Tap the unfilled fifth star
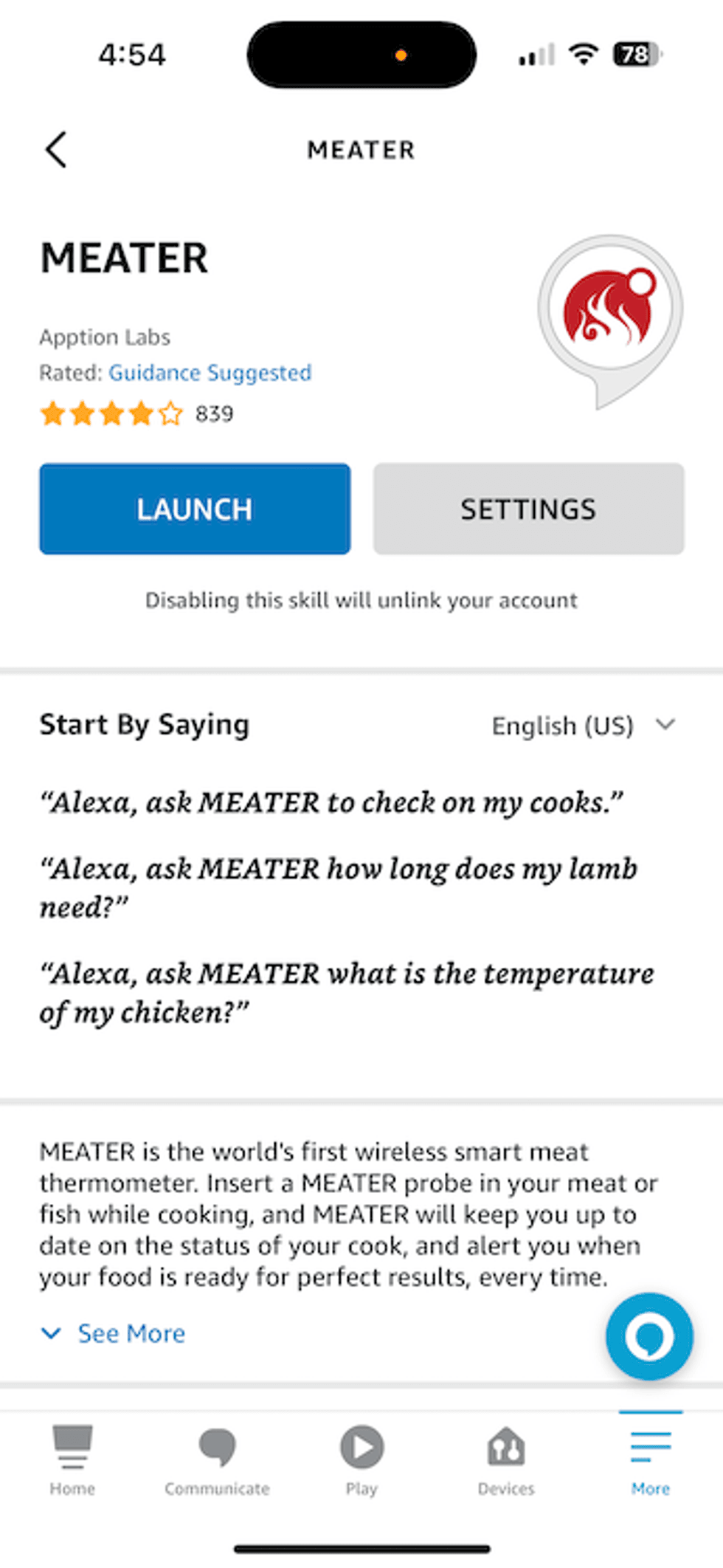This screenshot has height=1568, width=723. point(170,413)
